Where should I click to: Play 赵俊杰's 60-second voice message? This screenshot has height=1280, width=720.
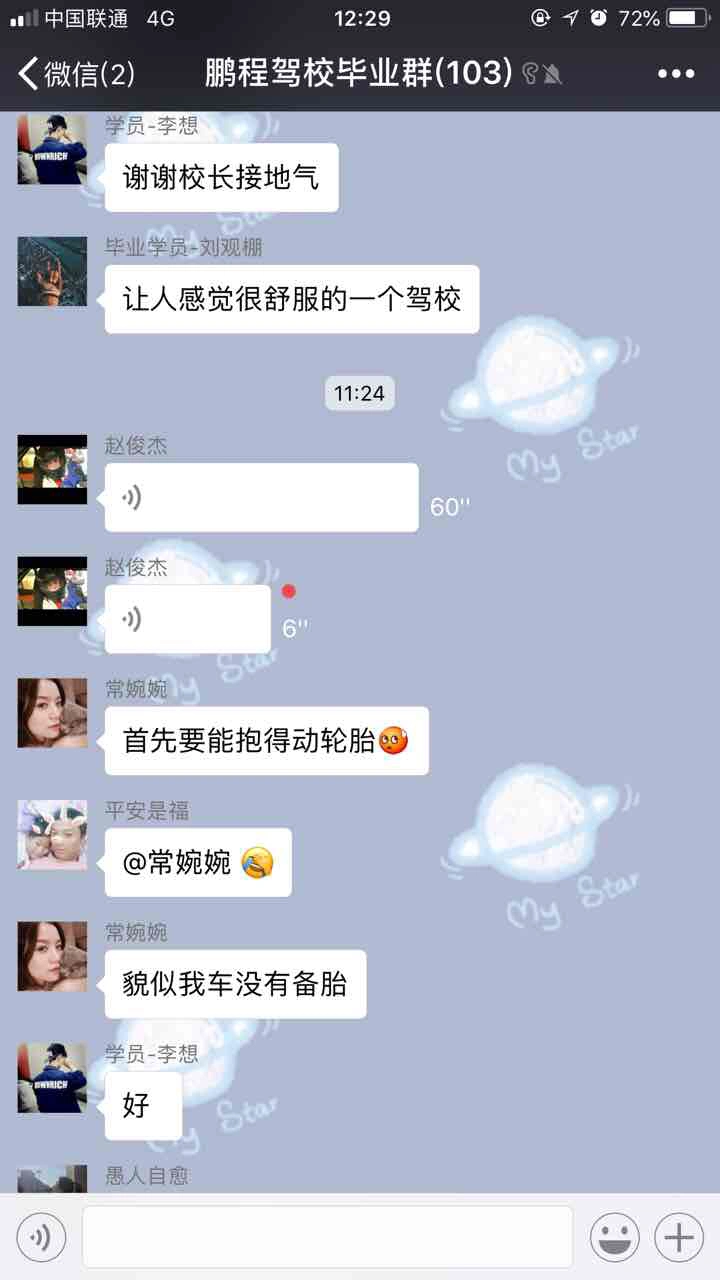(261, 497)
